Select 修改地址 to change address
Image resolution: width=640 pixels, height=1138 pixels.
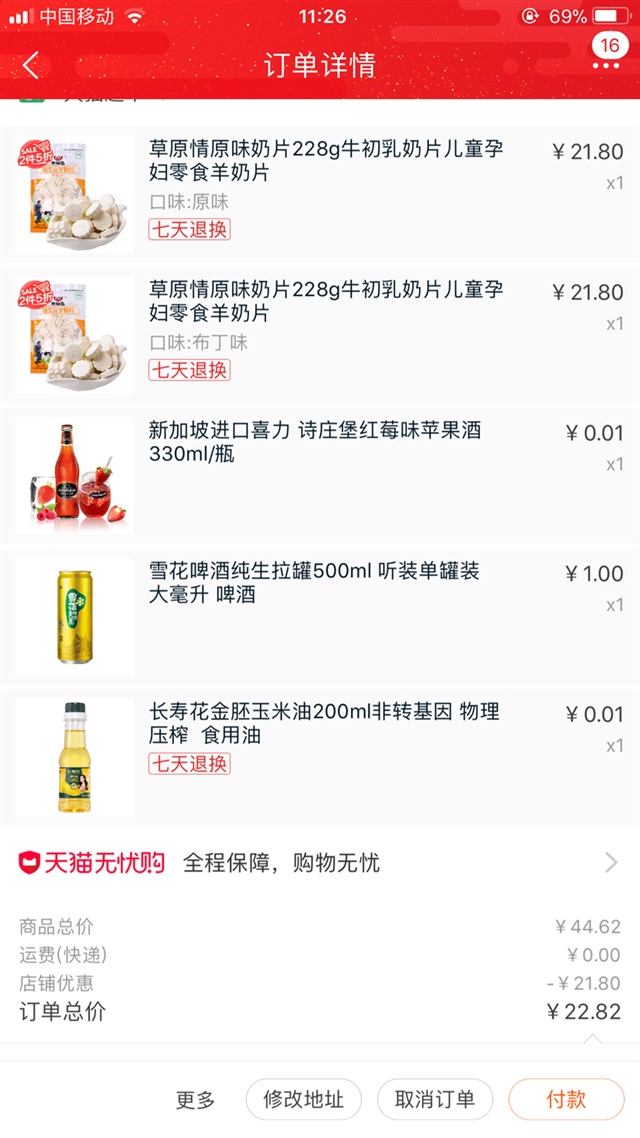coord(304,1100)
